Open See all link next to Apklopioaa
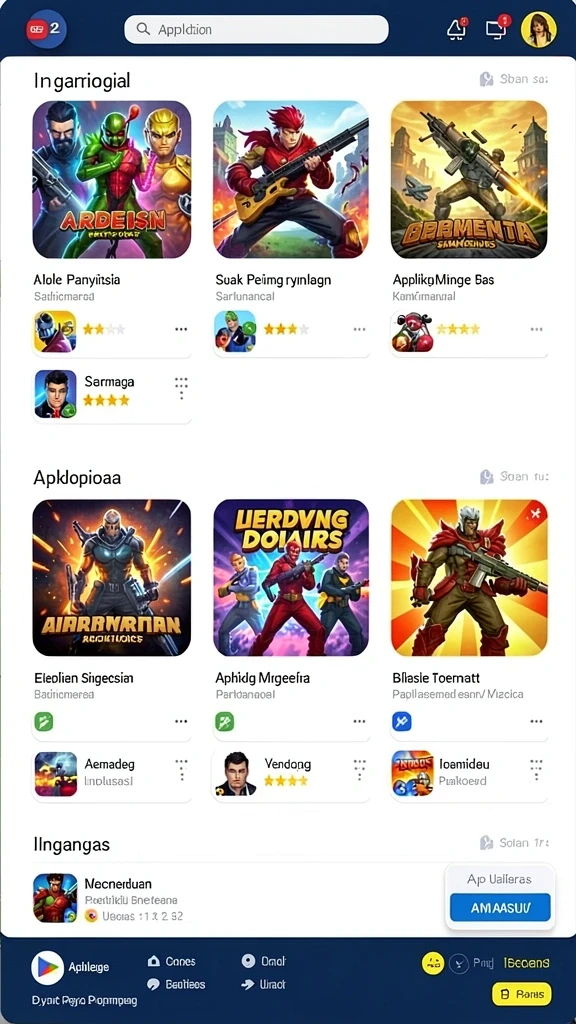 [514, 477]
